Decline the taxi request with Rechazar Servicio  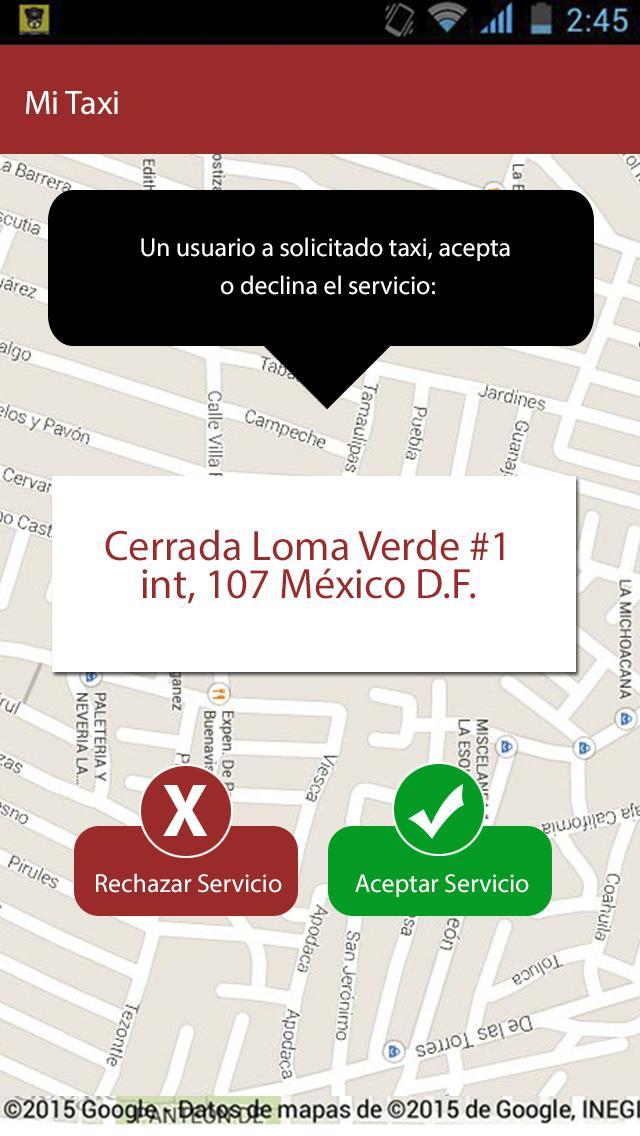point(187,872)
